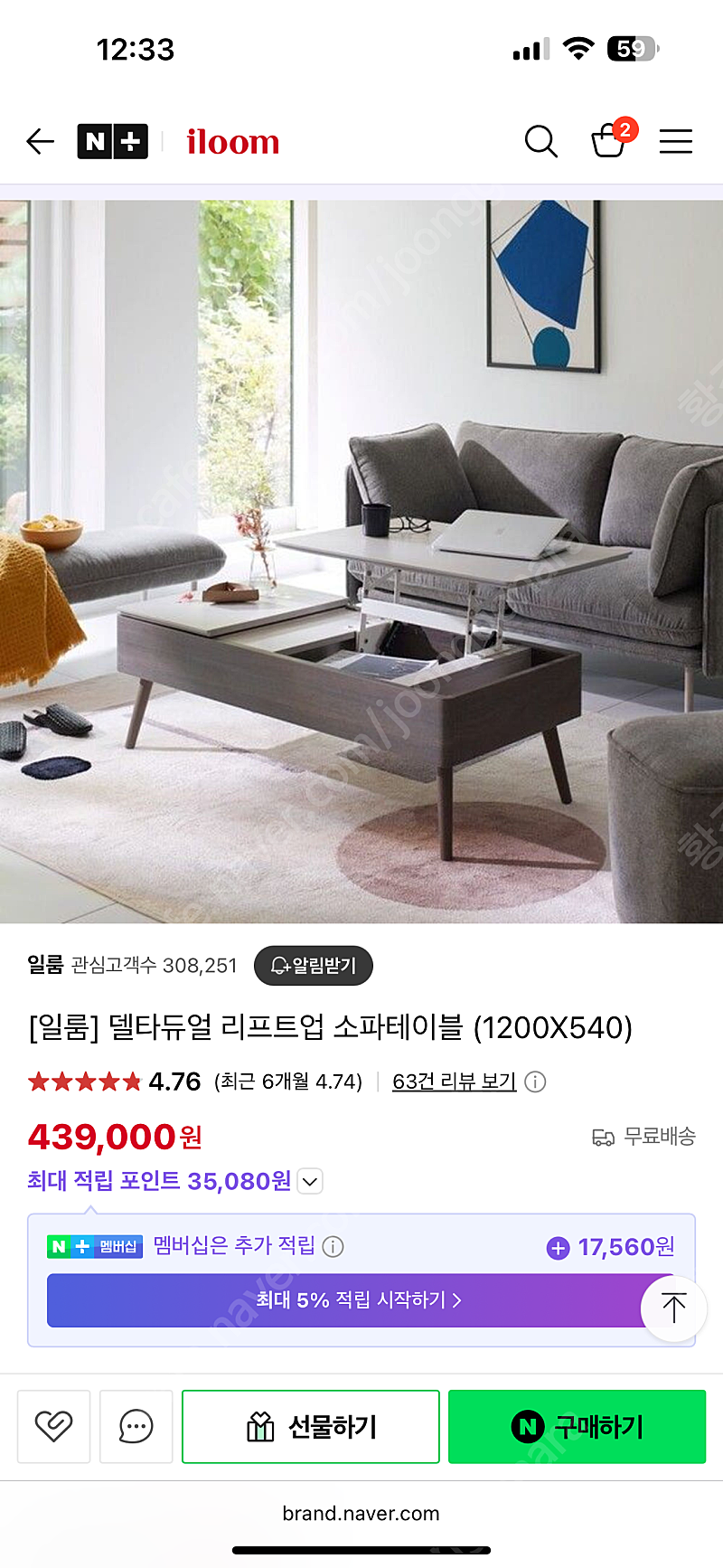
Task: Tap the info icon beside 멤버십은 추가 적립
Action: 333,1247
